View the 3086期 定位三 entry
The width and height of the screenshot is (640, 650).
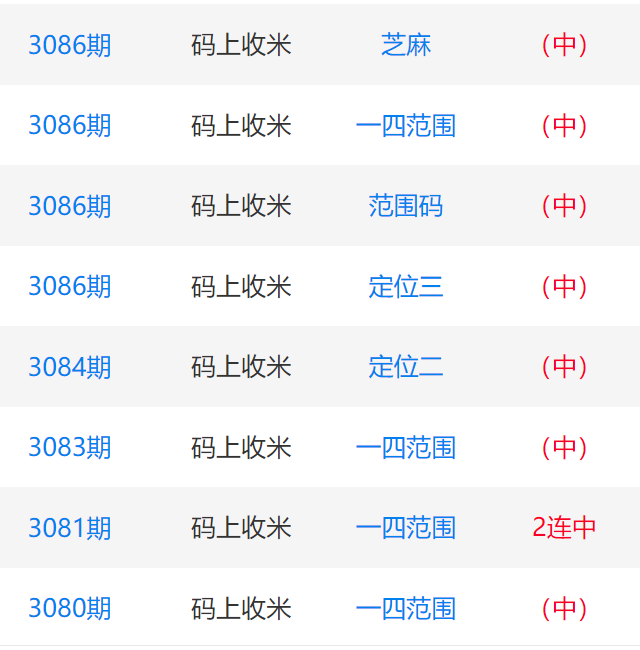tap(405, 287)
